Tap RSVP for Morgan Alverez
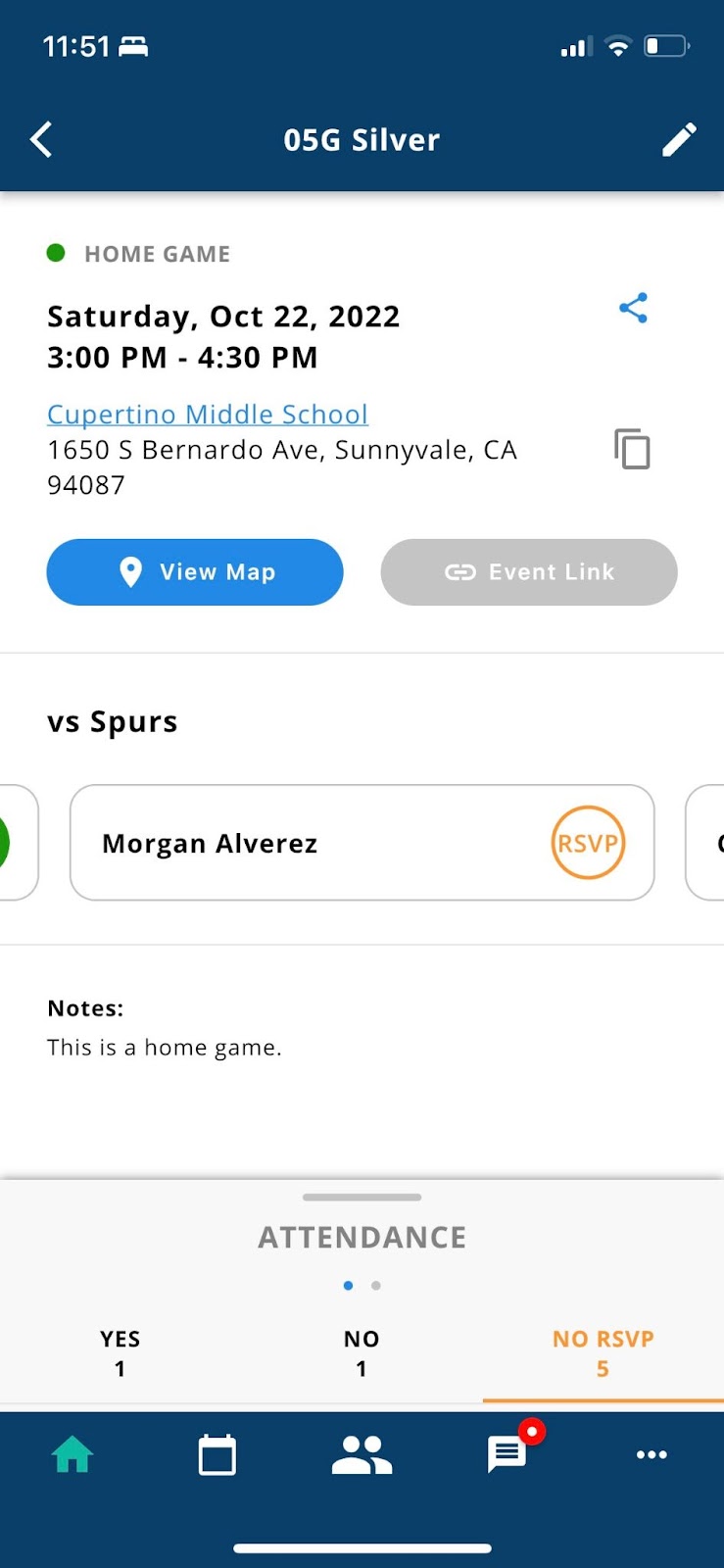This screenshot has width=724, height=1568. 588,843
